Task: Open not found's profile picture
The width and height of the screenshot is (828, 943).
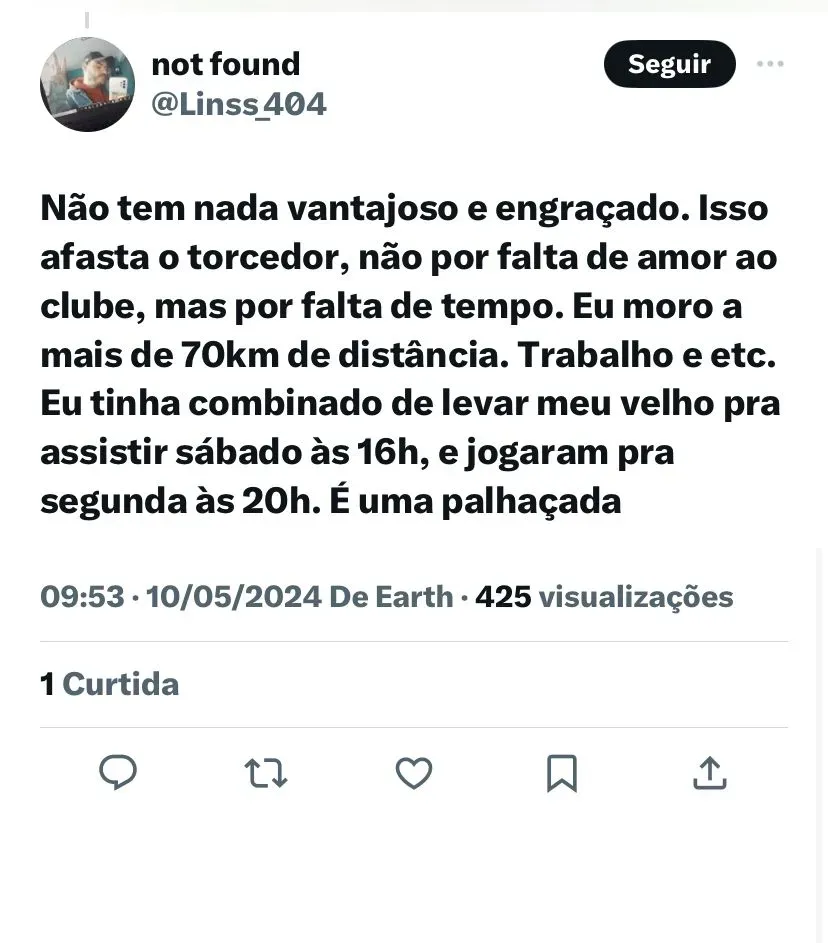Action: (87, 85)
